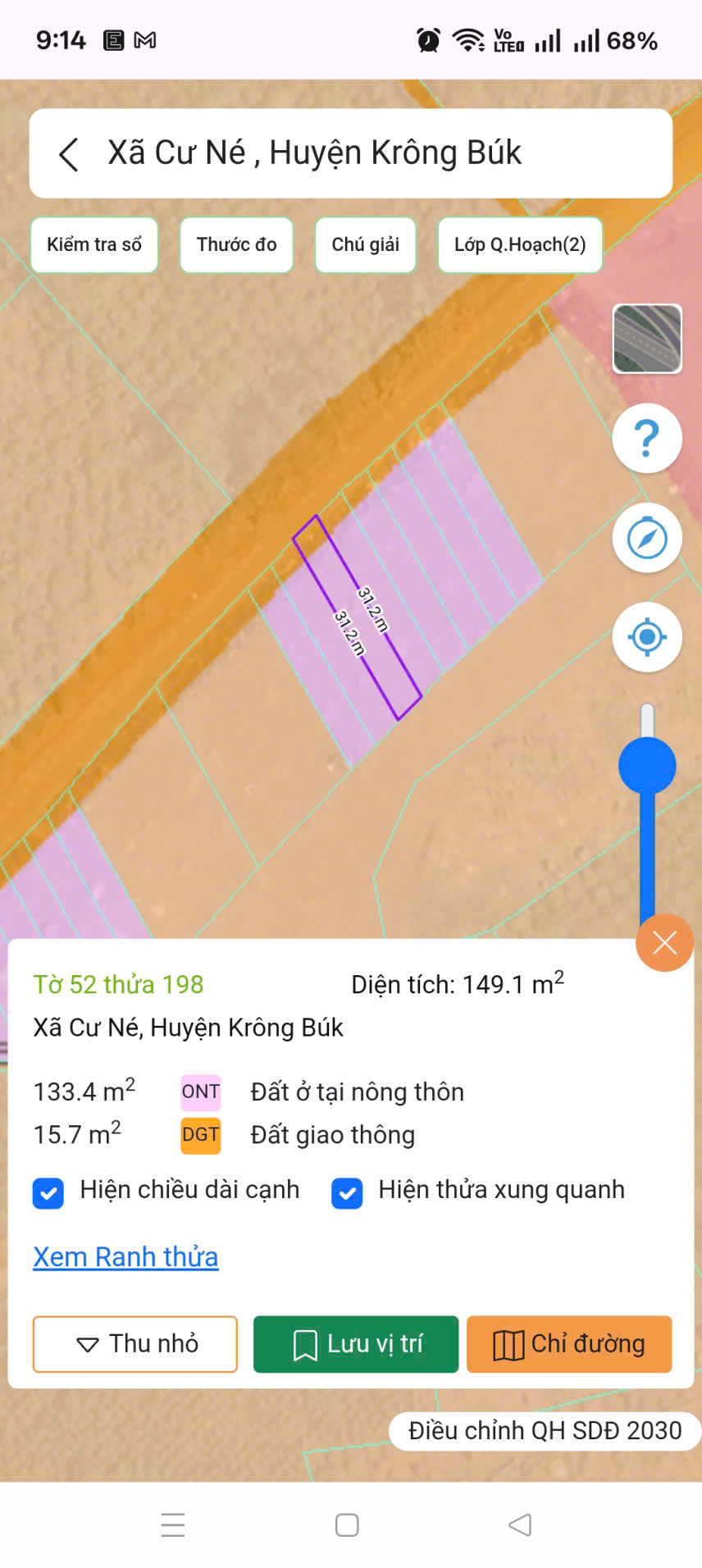Tap the system back button
Viewport: 702px width, 1568px height.
[520, 1525]
